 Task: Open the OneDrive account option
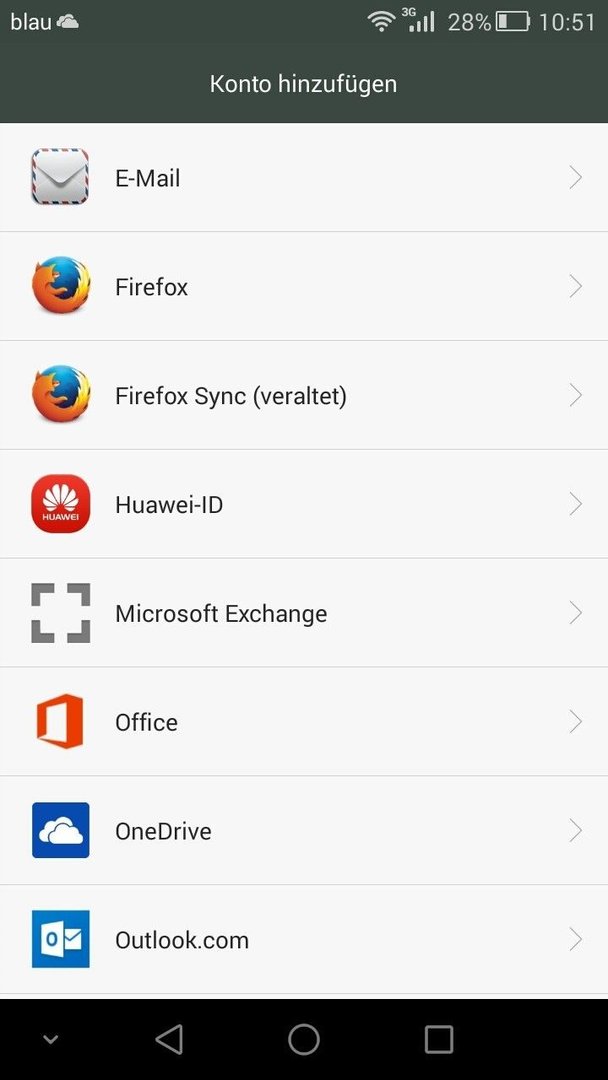304,830
